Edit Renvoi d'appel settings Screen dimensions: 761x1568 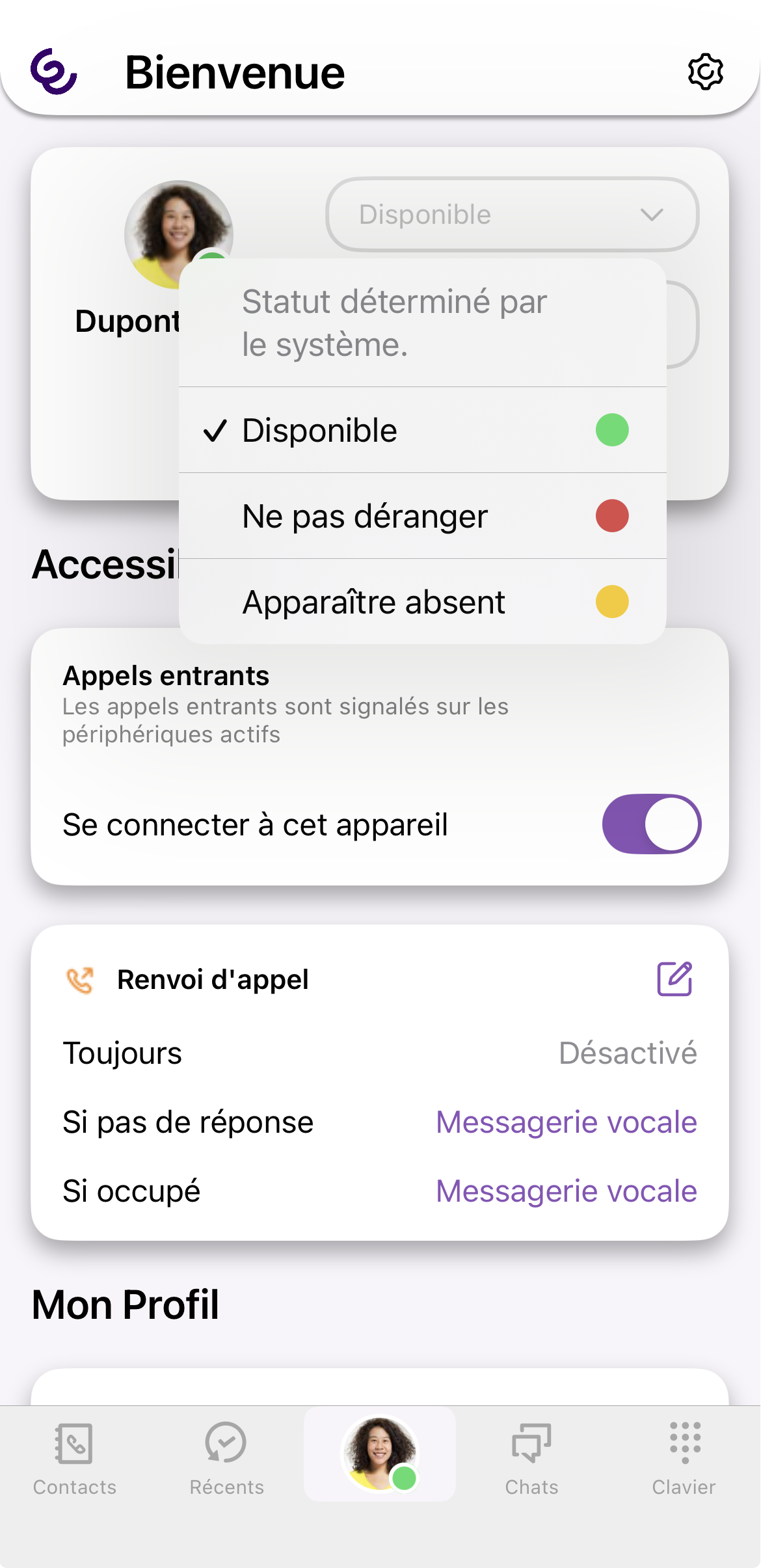coord(674,979)
